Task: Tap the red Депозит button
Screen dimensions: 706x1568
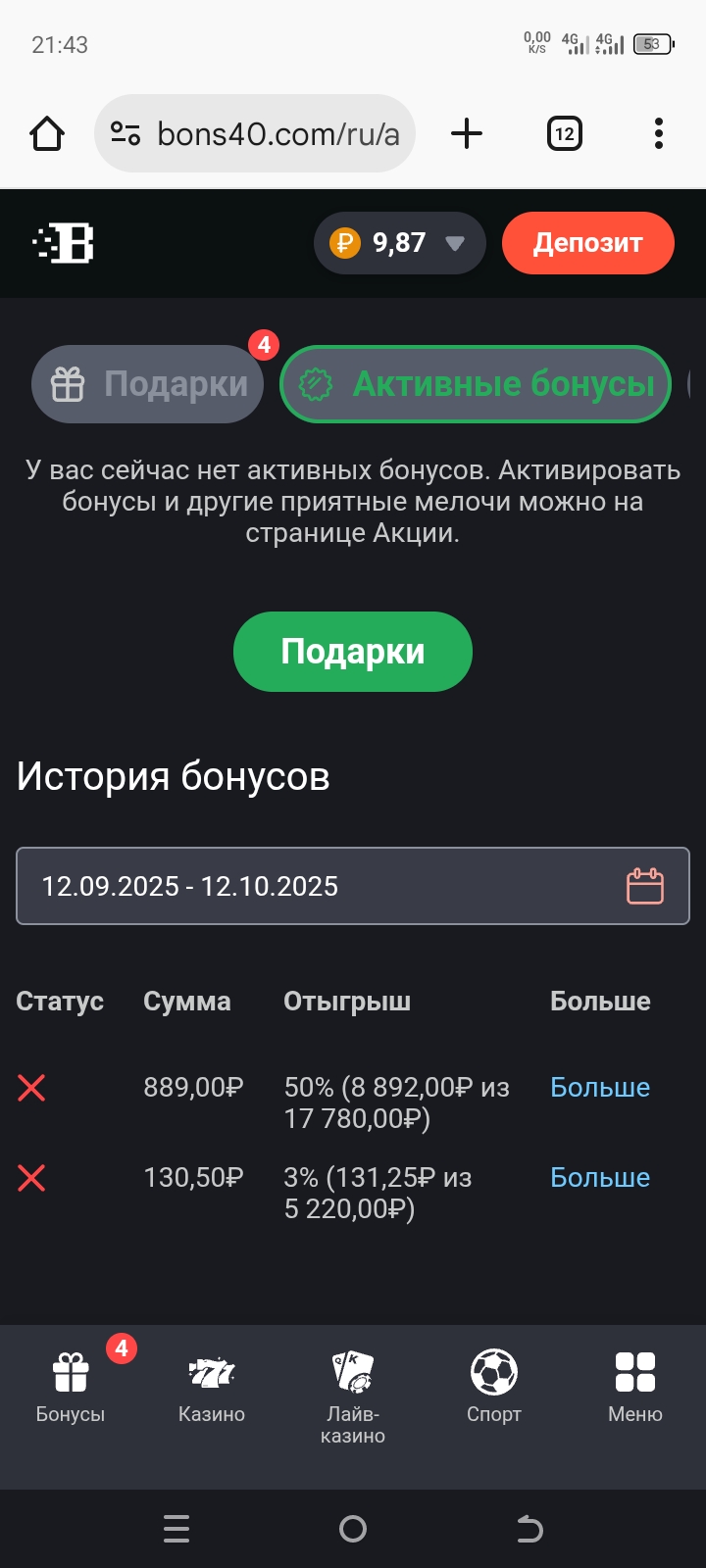Action: point(587,243)
